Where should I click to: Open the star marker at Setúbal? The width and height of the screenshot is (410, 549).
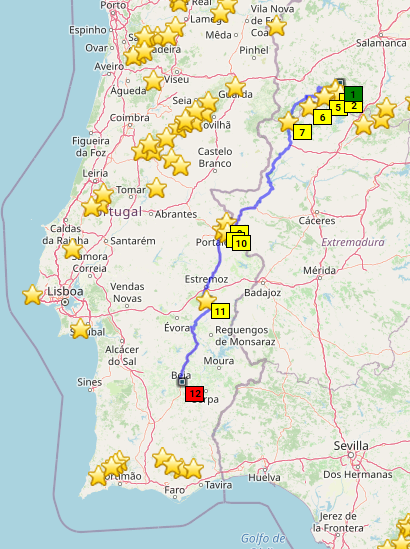80,328
